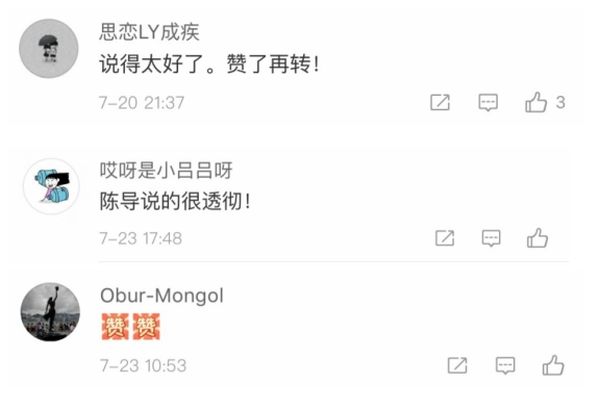
Task: Open 思恋LY成疾's profile avatar
Action: click(x=49, y=48)
